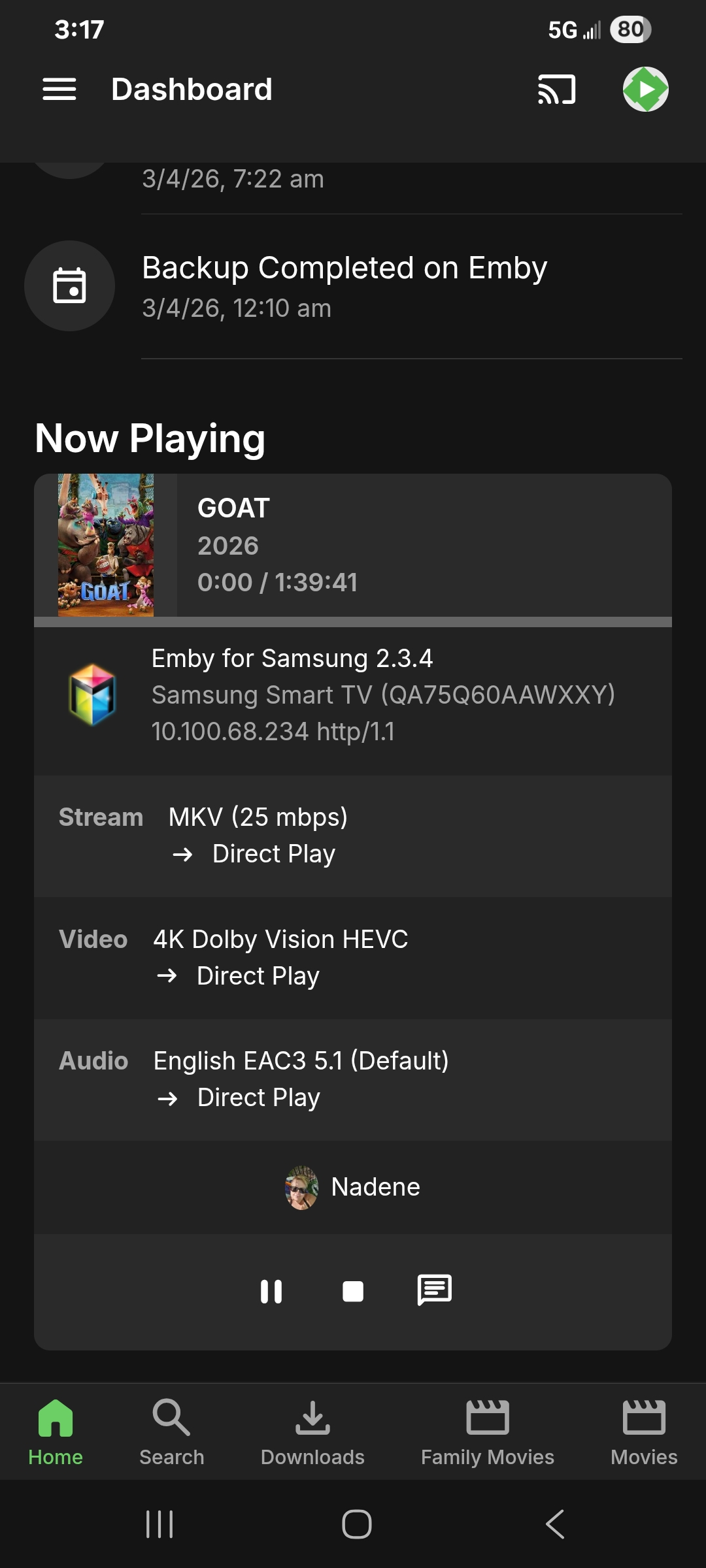This screenshot has width=706, height=1568.
Task: Select the Home tab
Action: [x=56, y=1432]
